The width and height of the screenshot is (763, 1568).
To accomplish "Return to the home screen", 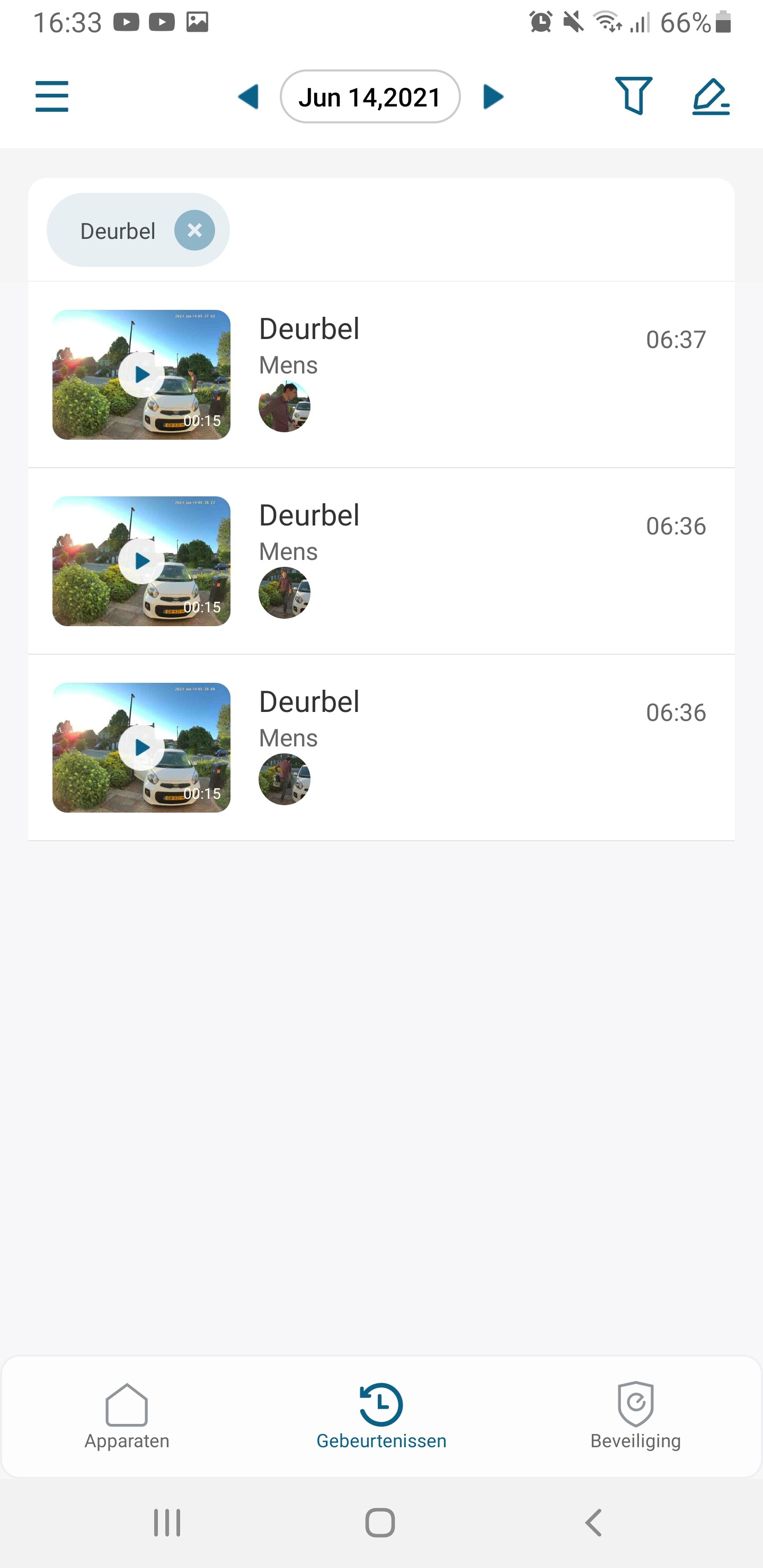I will (380, 1523).
